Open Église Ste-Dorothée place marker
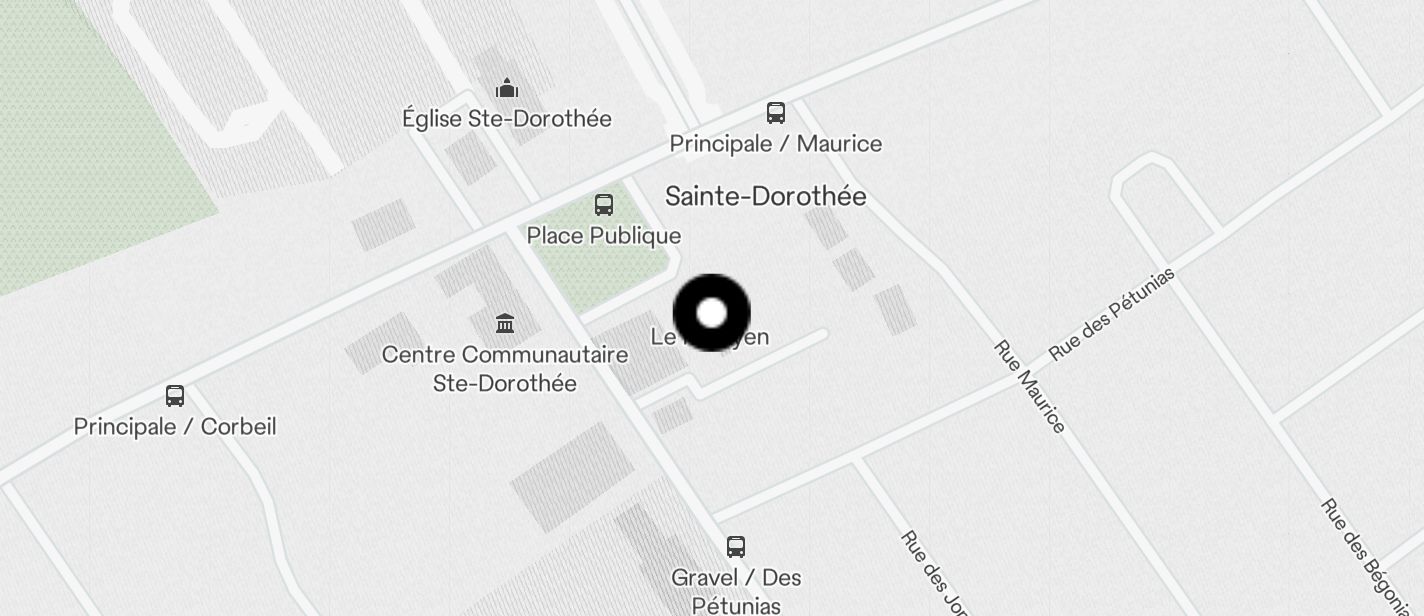This screenshot has width=1424, height=616. (507, 88)
